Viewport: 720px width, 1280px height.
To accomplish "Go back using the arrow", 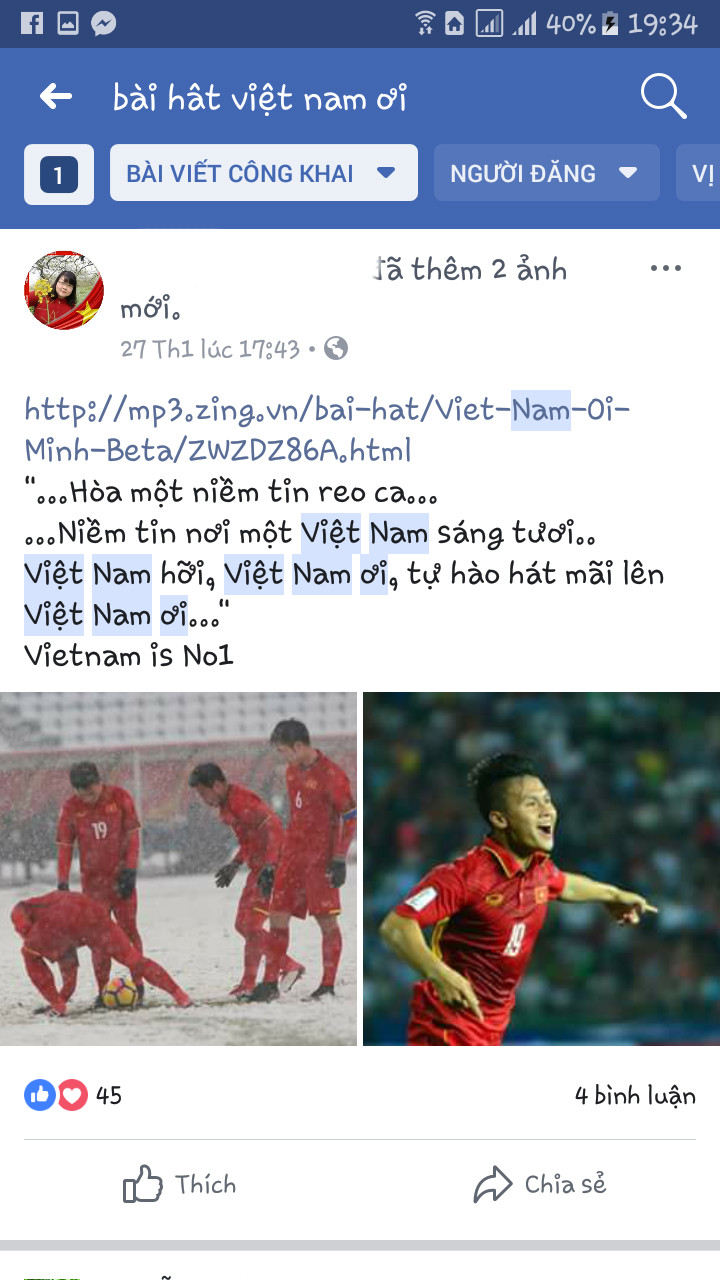I will coord(56,97).
